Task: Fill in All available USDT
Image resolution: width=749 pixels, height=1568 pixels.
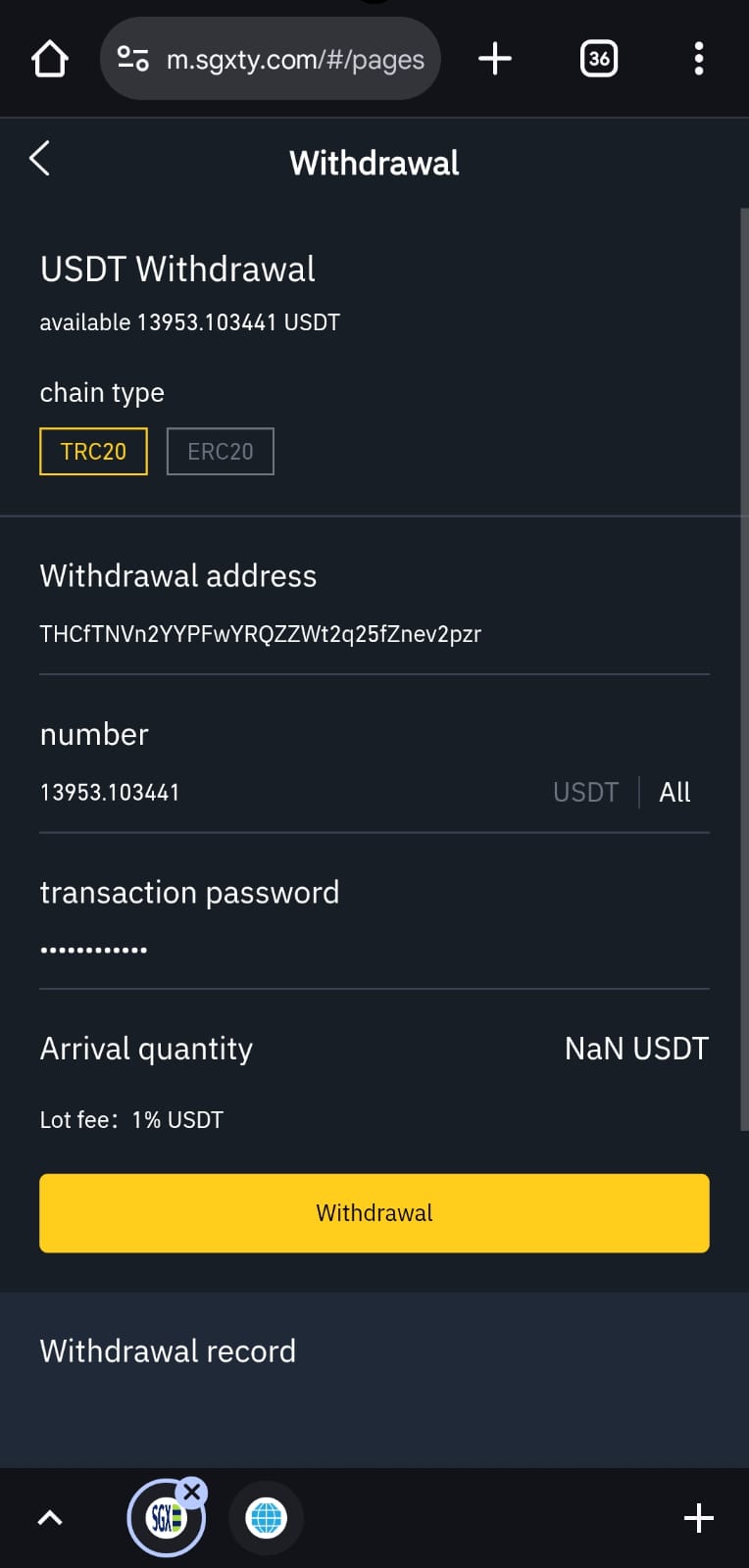Action: tap(674, 792)
